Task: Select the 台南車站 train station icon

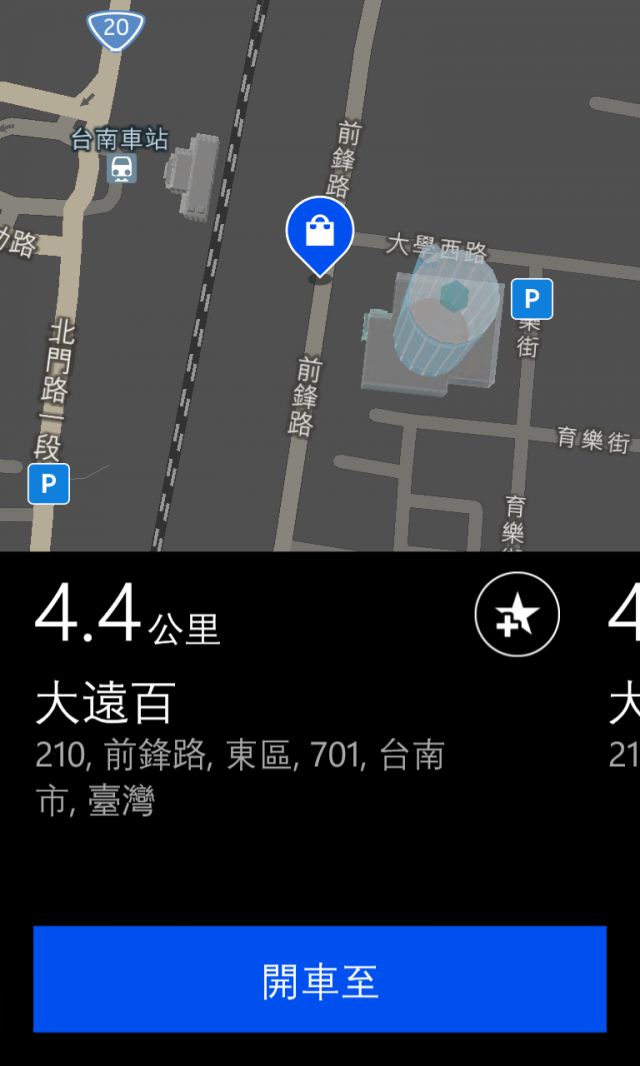Action: click(122, 168)
